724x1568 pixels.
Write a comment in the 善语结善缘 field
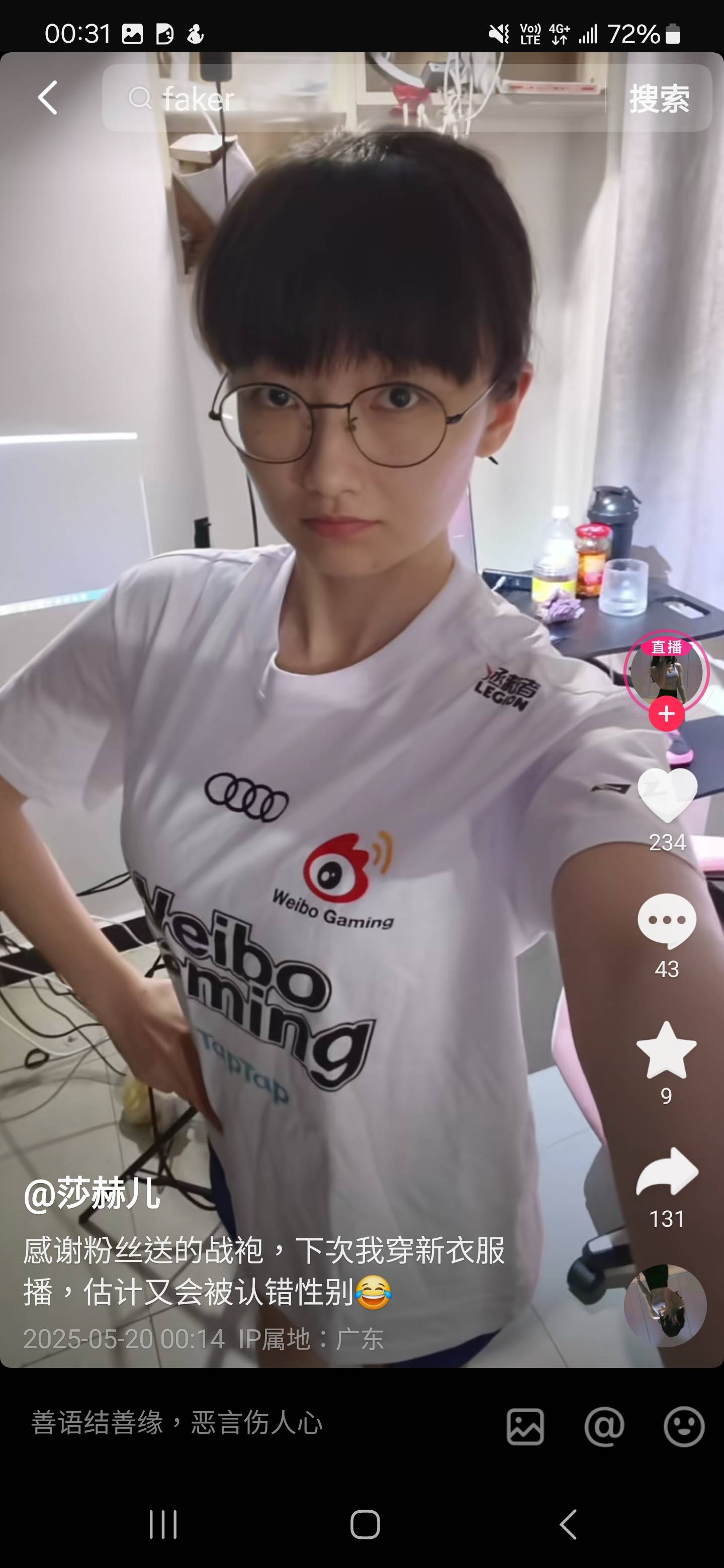tap(243, 1423)
